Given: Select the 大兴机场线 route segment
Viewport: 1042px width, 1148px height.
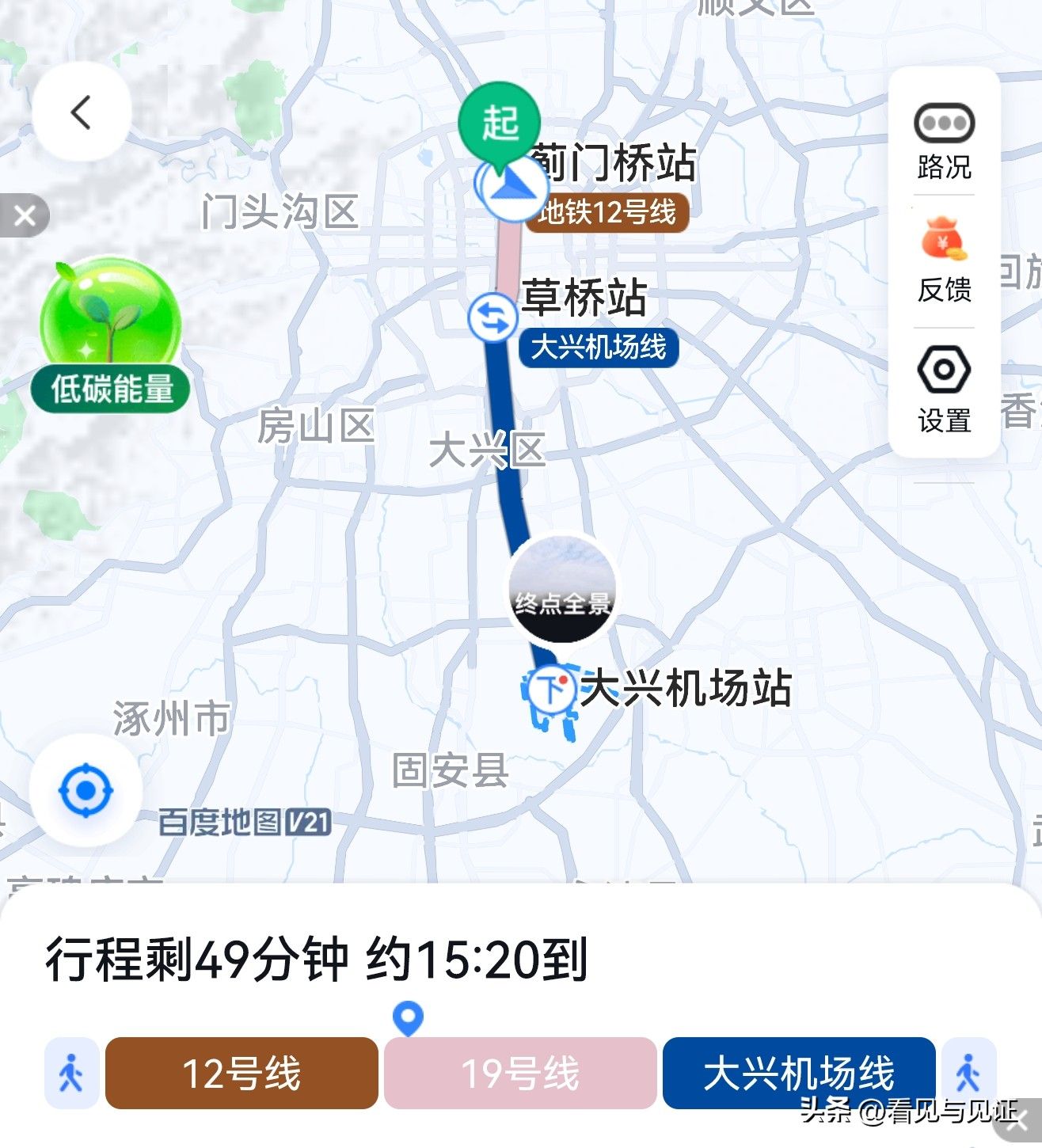Looking at the screenshot, I should (x=798, y=1073).
